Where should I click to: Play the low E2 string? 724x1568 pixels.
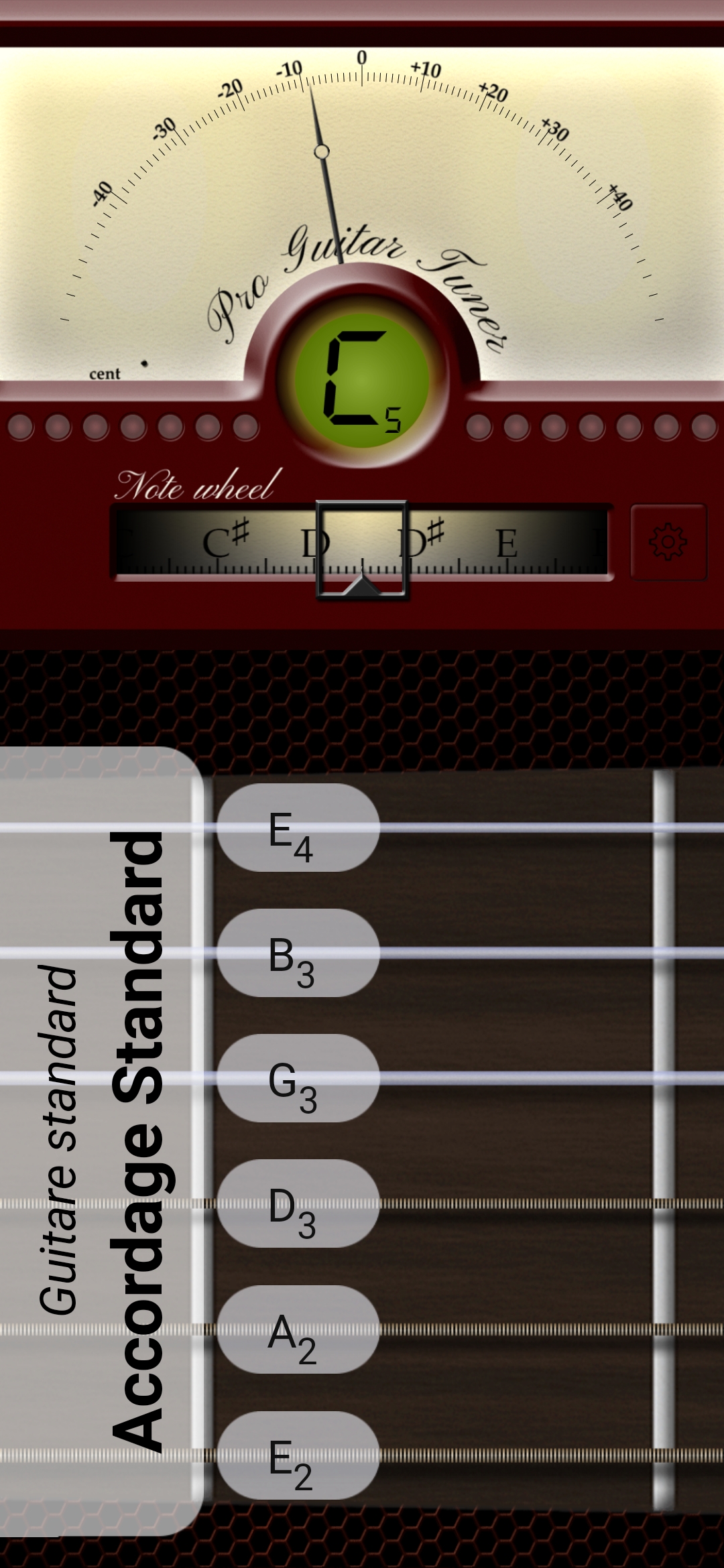point(298,1455)
